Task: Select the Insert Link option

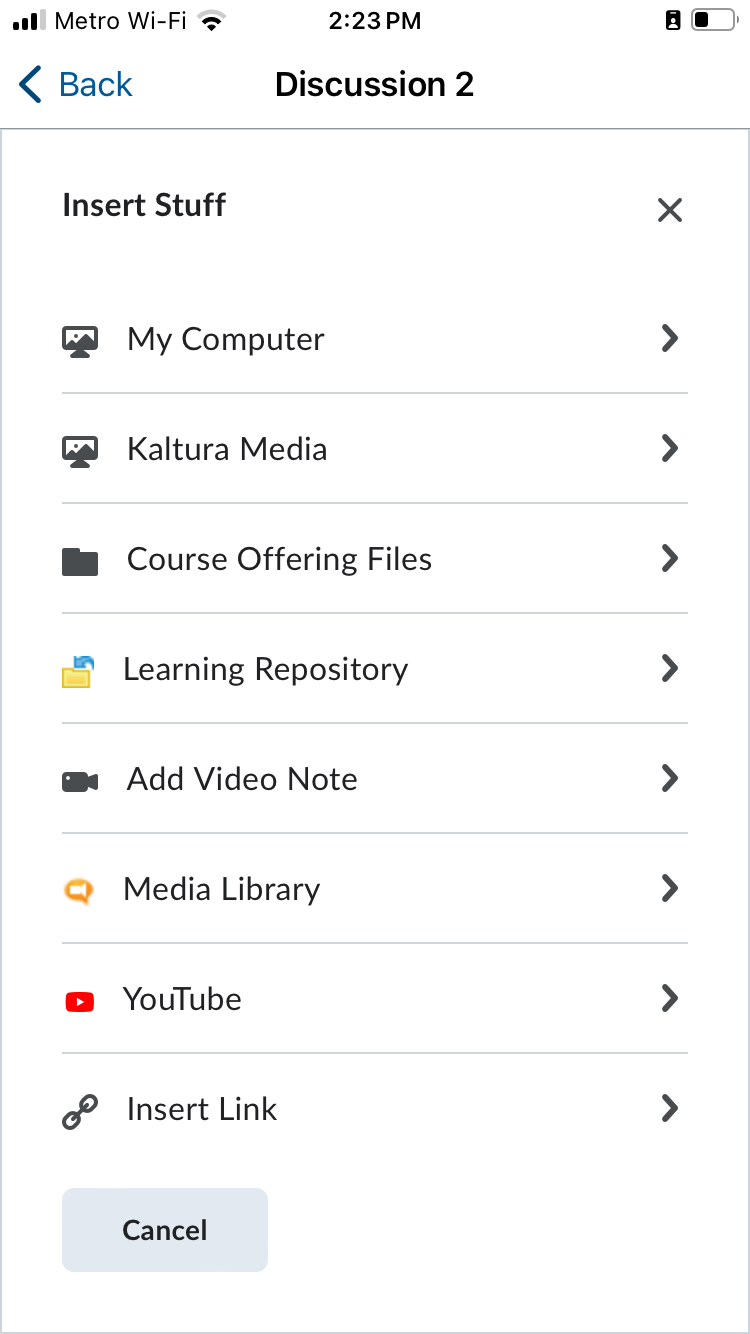Action: (374, 1109)
